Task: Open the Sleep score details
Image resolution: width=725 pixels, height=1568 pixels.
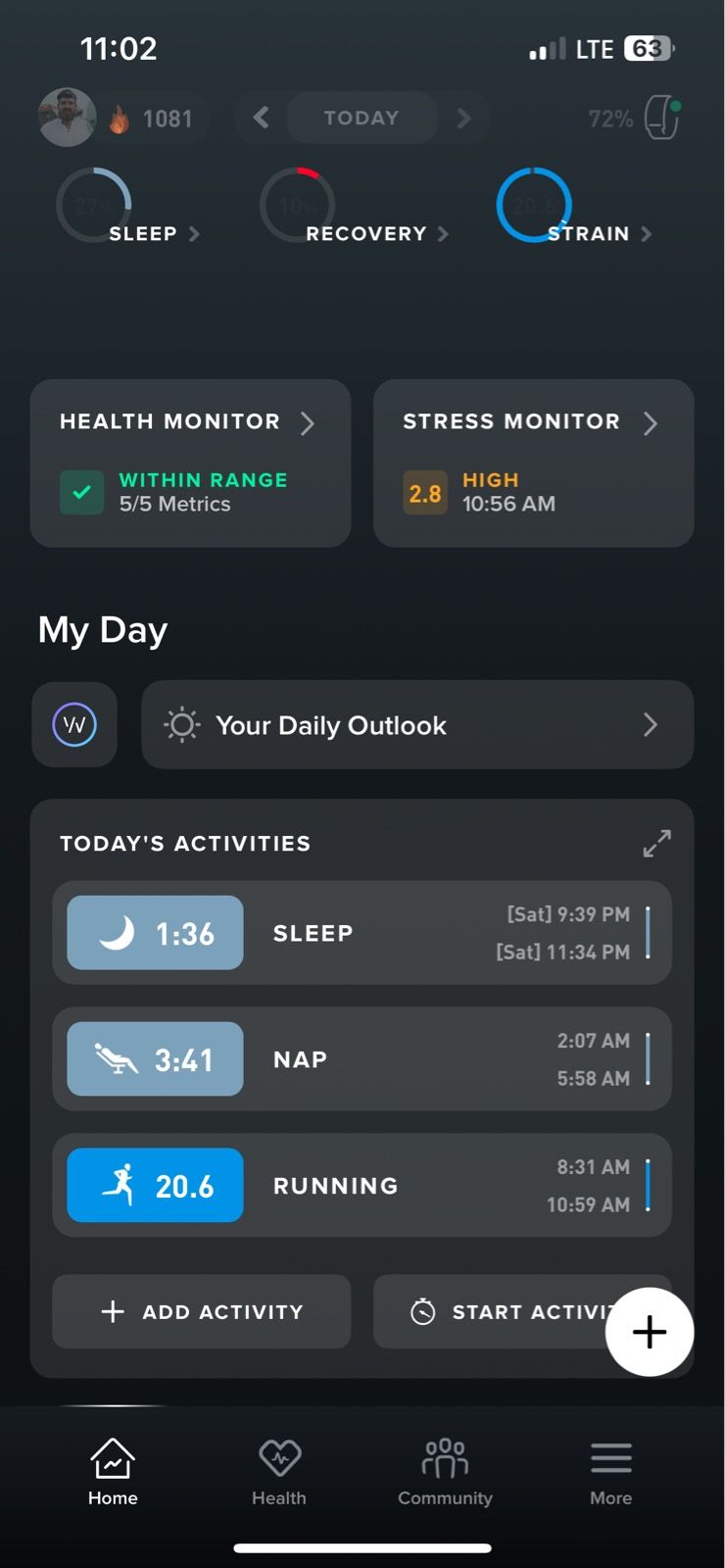Action: (127, 206)
